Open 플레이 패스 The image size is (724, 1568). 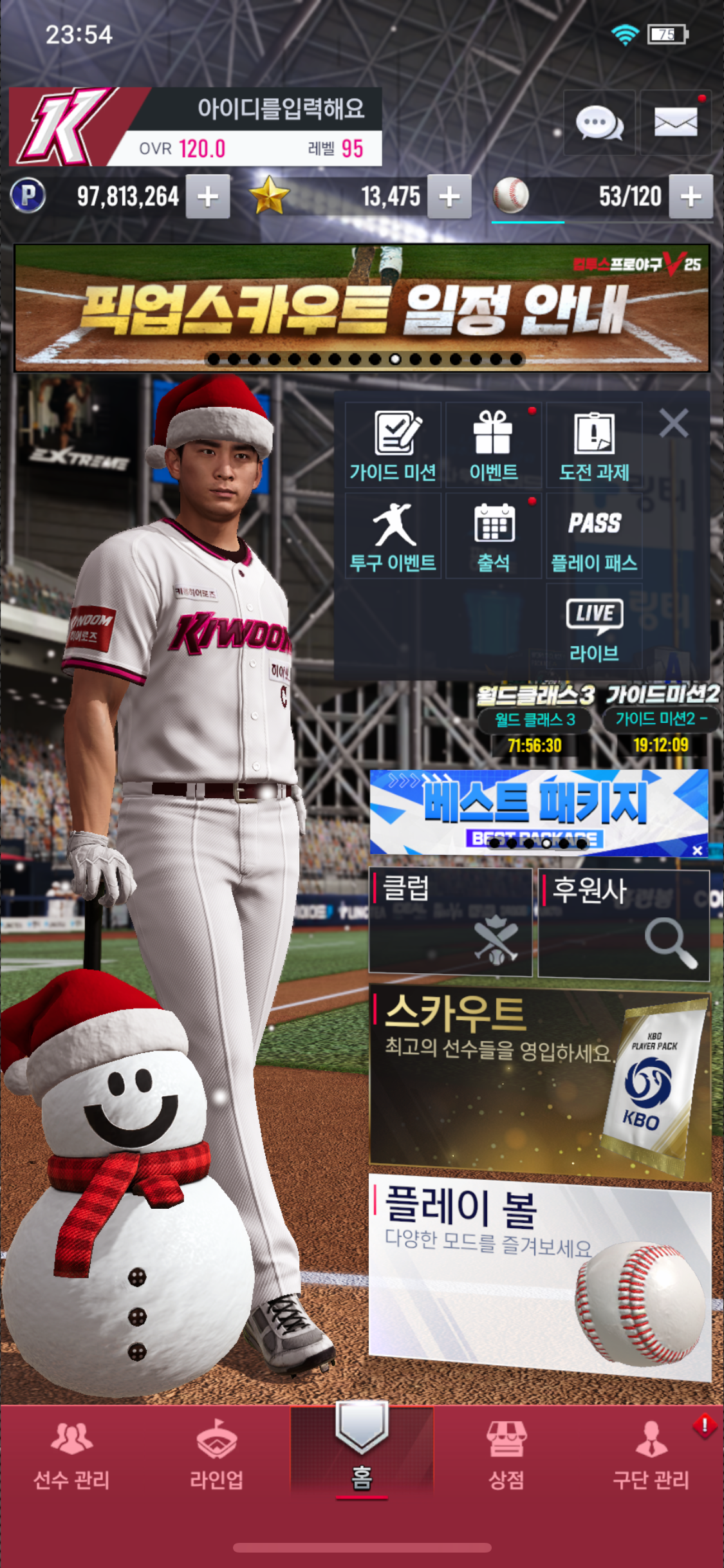click(x=594, y=536)
